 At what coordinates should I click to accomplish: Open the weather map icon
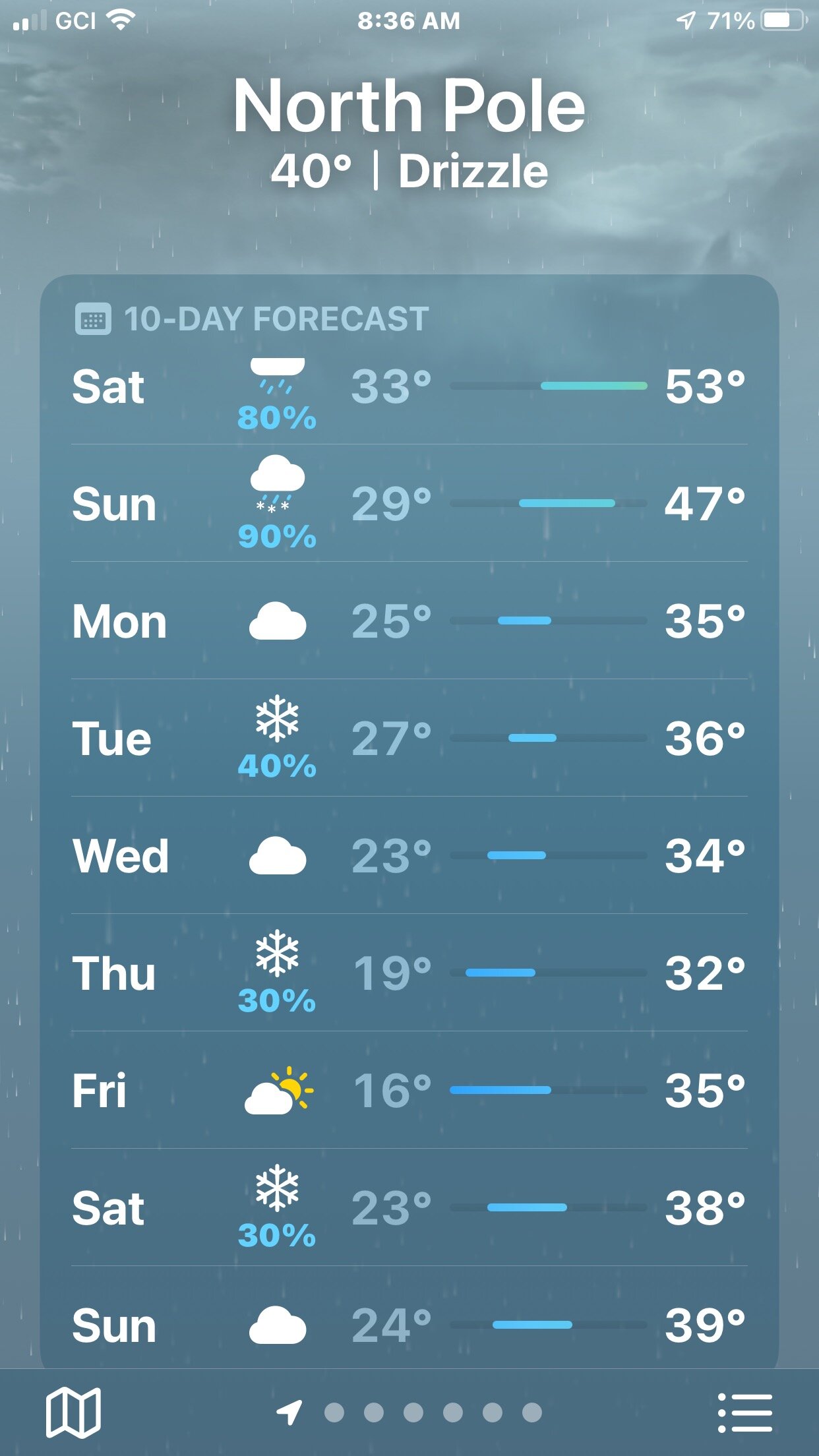(73, 1412)
